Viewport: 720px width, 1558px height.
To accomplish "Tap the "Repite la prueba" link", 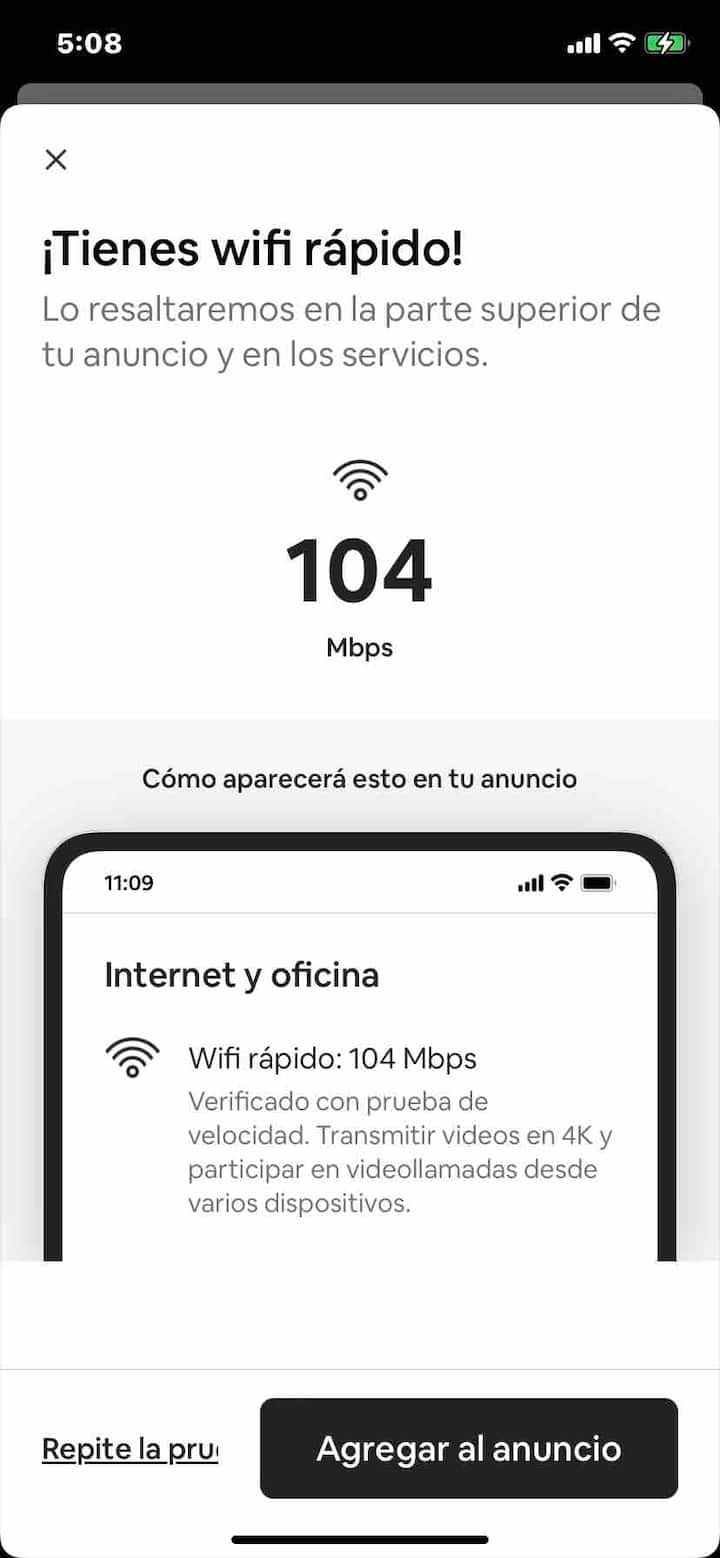I will click(130, 1448).
